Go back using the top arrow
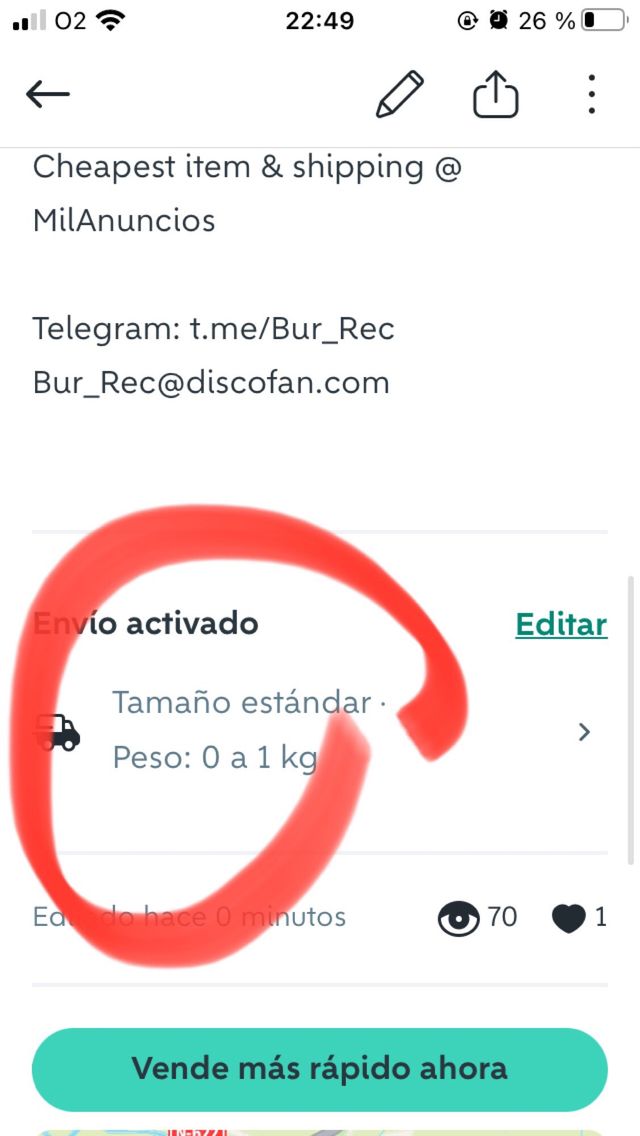 click(48, 95)
